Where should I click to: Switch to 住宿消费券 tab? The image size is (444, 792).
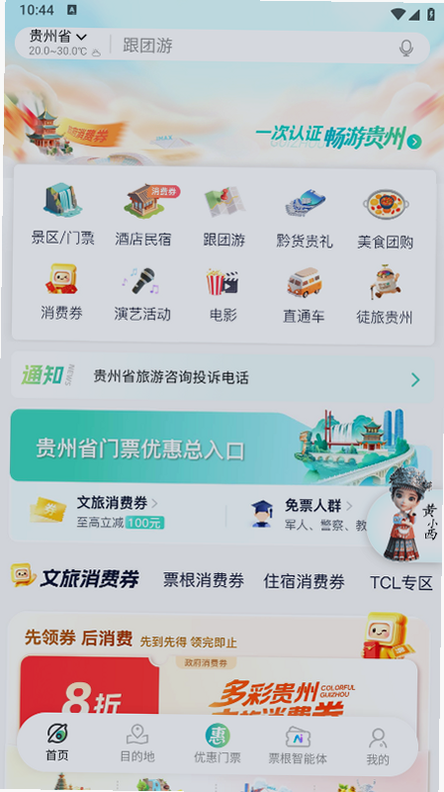(x=304, y=582)
